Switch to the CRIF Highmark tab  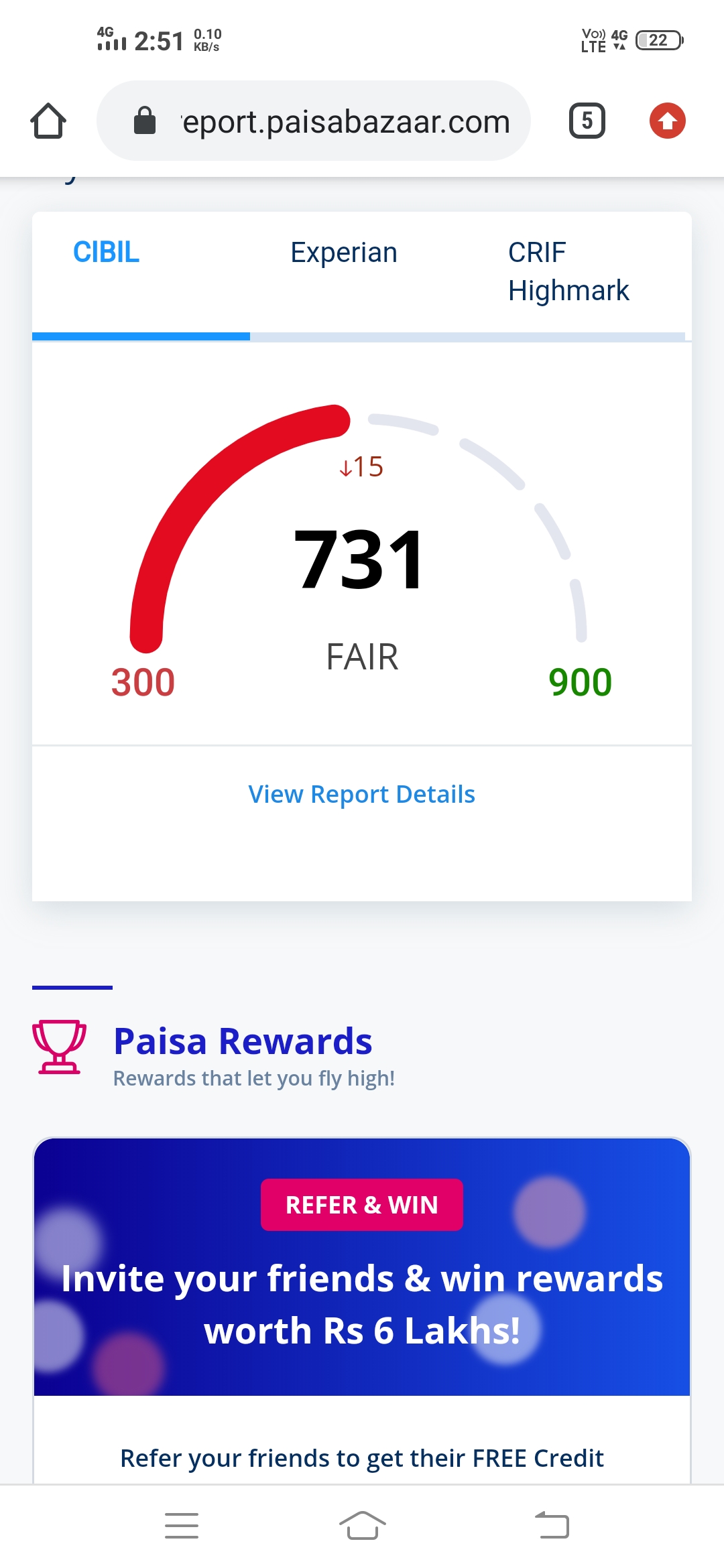[x=568, y=271]
